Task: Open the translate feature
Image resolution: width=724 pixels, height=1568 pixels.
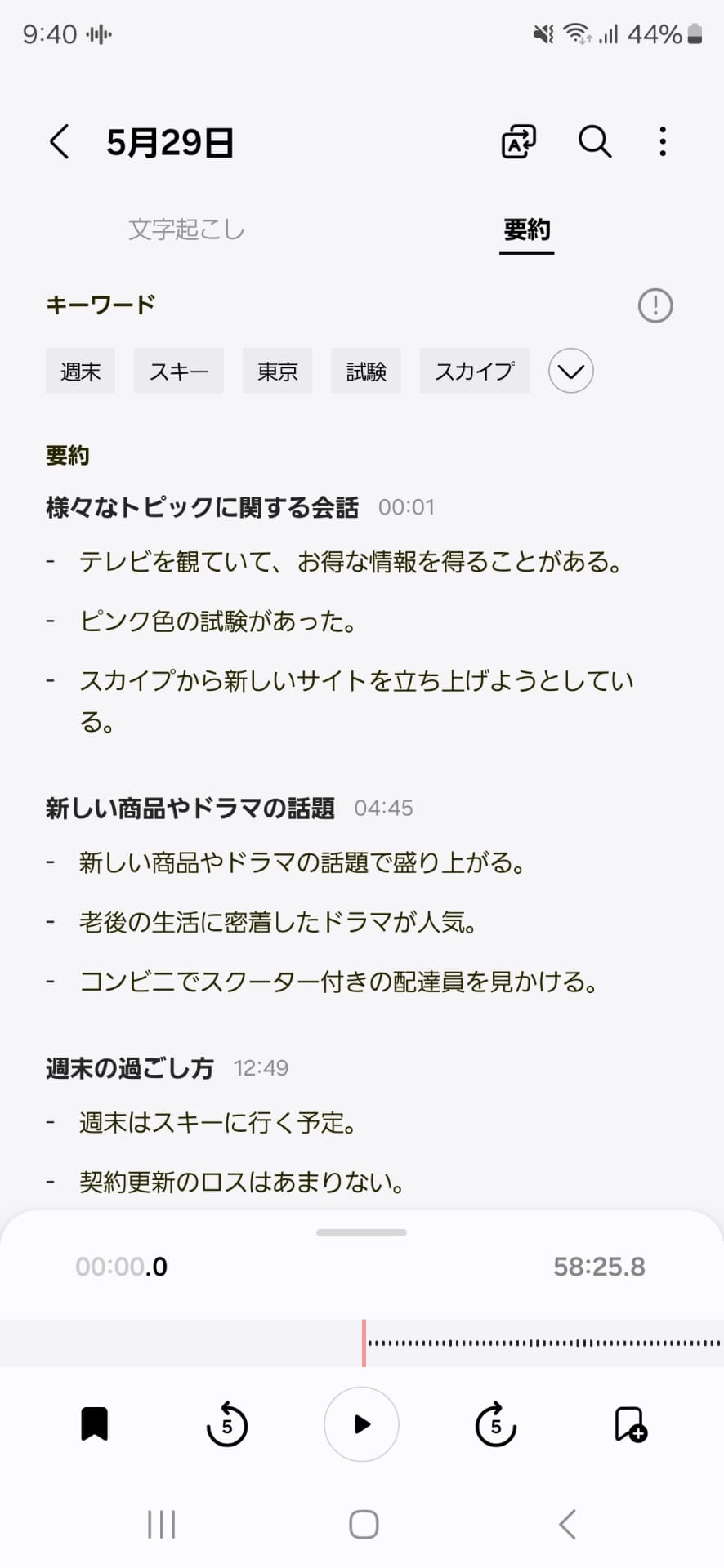Action: [x=517, y=141]
